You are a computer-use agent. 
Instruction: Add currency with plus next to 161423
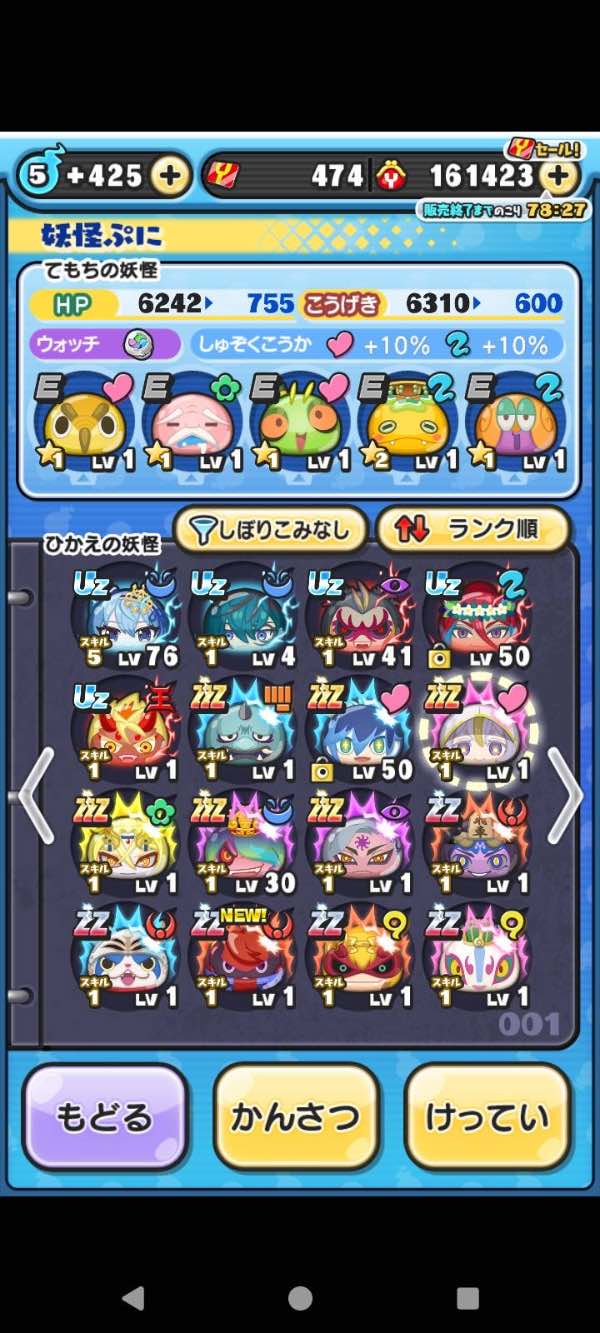pyautogui.click(x=561, y=177)
